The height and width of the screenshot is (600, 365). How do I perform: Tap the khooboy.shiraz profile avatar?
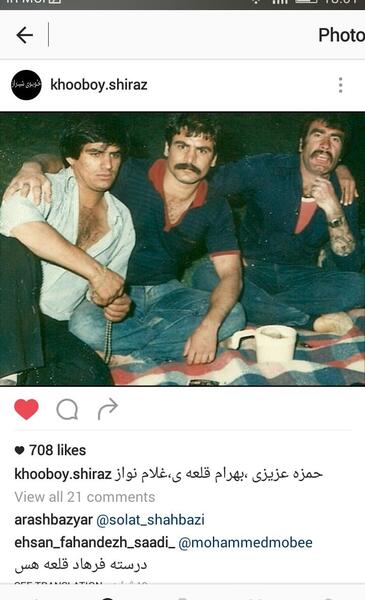(x=26, y=85)
